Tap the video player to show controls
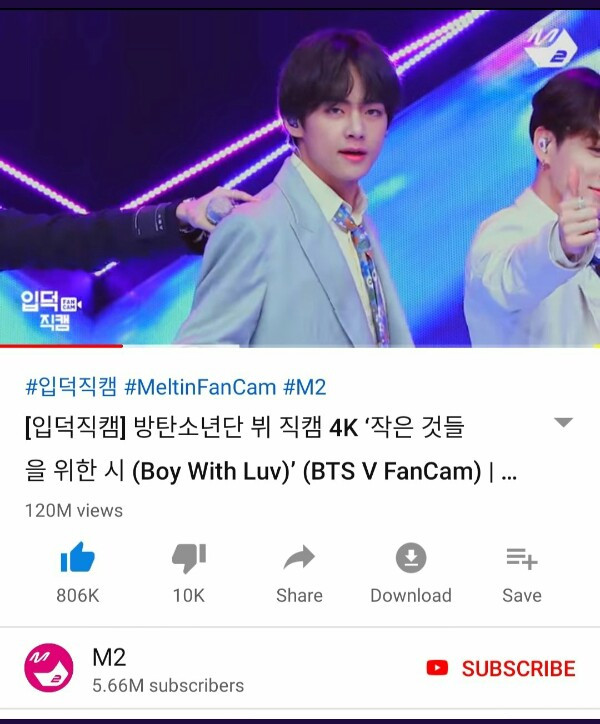Viewport: 600px width, 724px height. 300,180
